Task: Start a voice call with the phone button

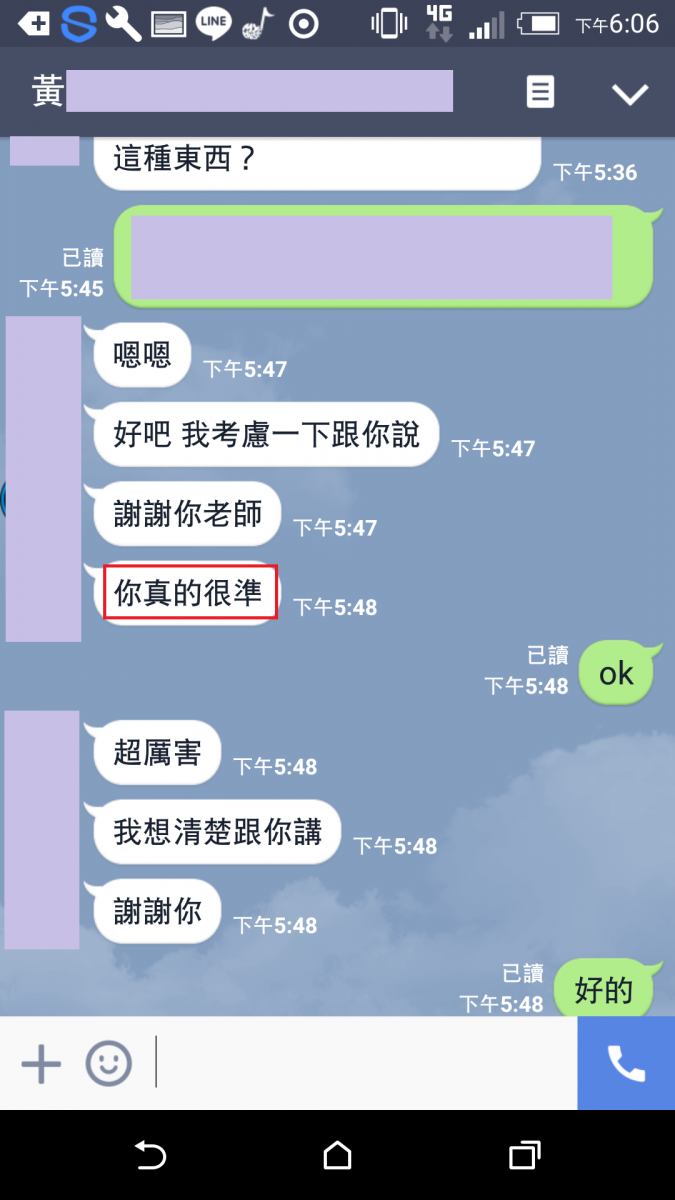Action: [x=626, y=1064]
